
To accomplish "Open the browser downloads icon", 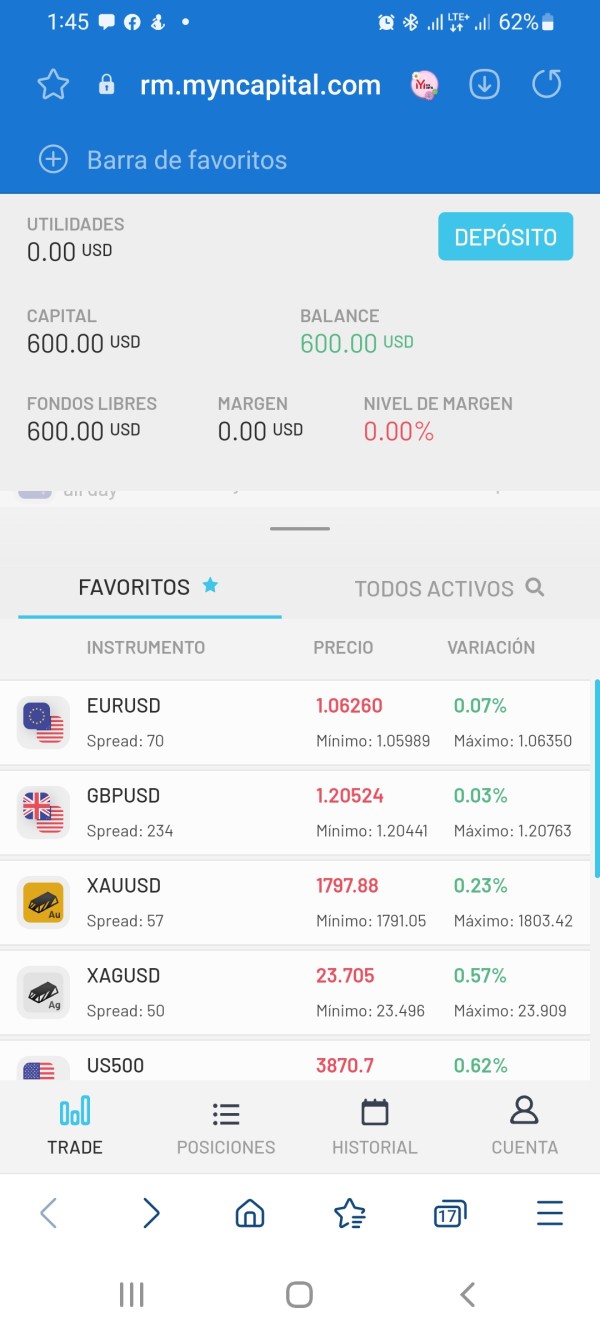I will pos(485,85).
